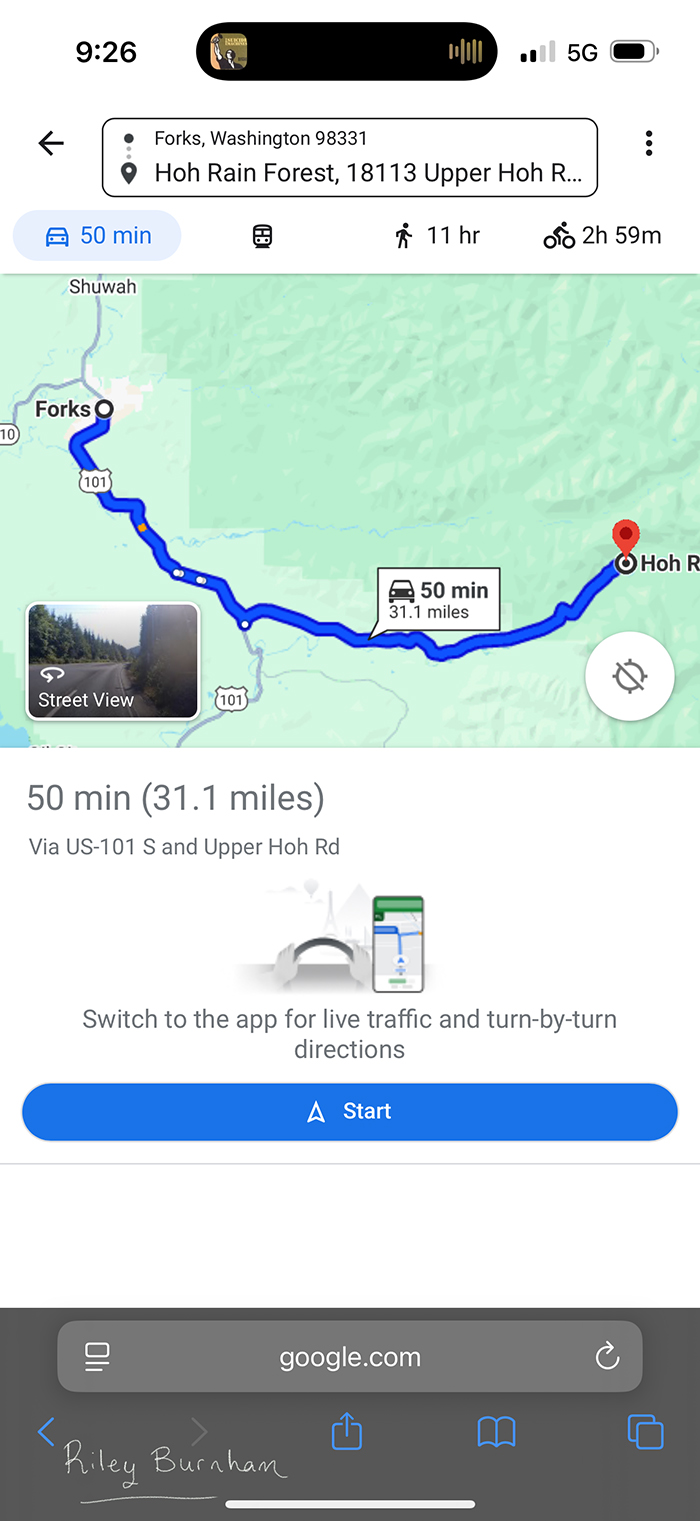This screenshot has height=1521, width=700.
Task: Reload the google.com page
Action: (x=607, y=1357)
